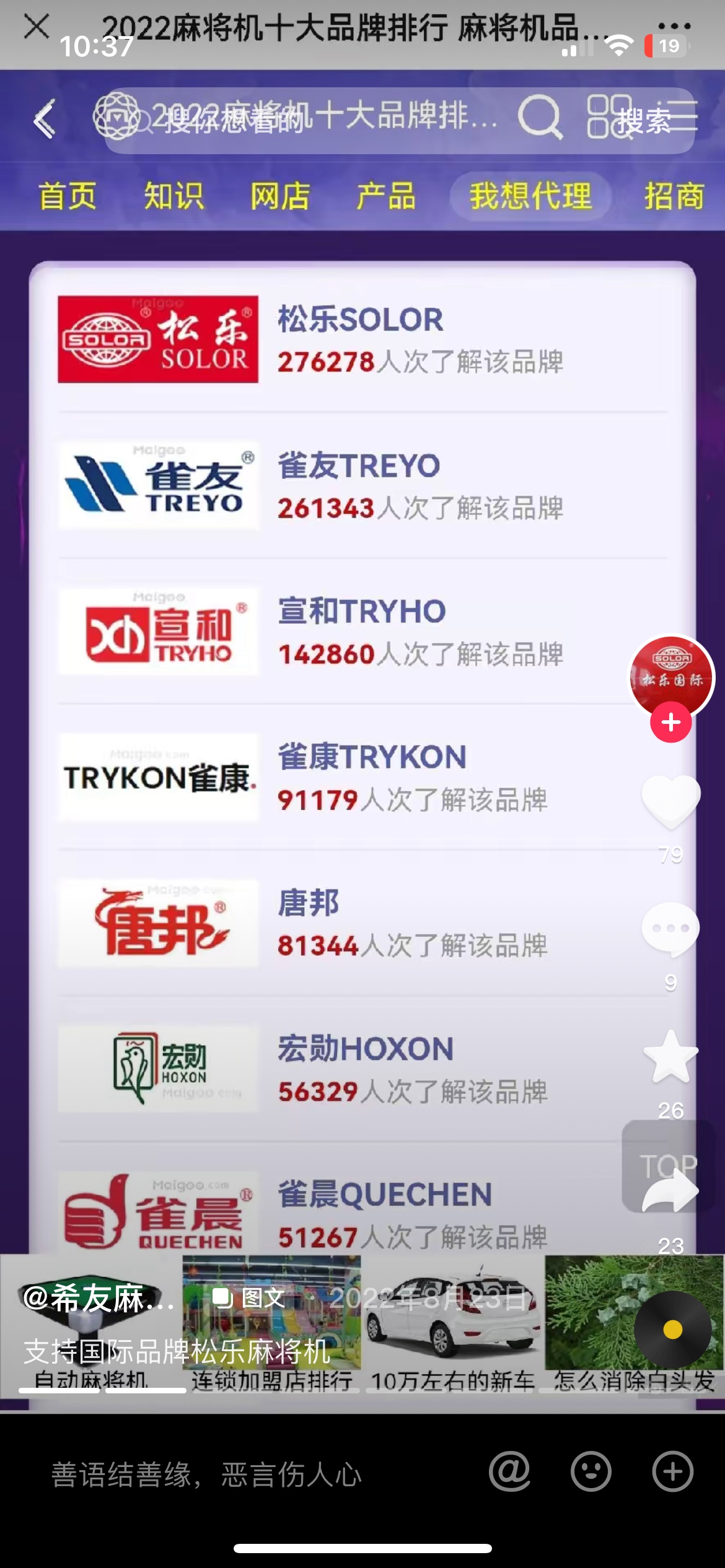Favorite this post with the star

671,1058
